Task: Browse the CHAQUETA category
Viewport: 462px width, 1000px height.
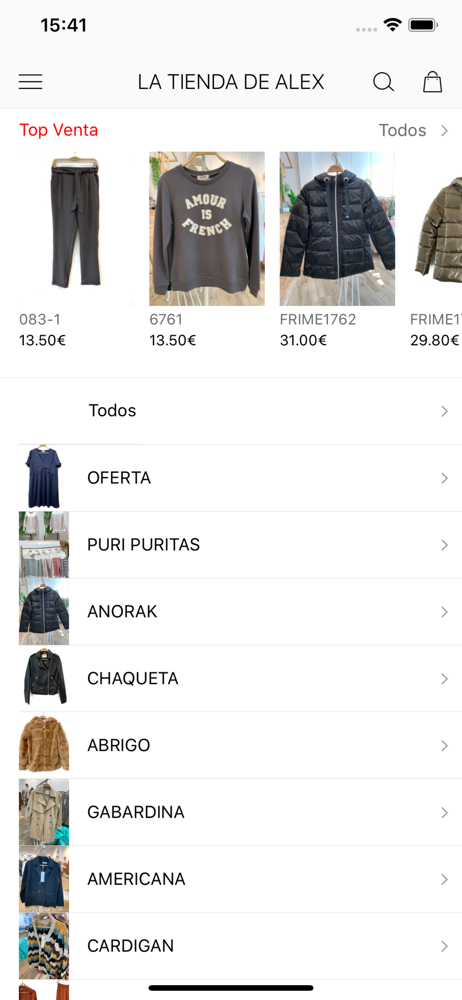Action: pyautogui.click(x=231, y=679)
